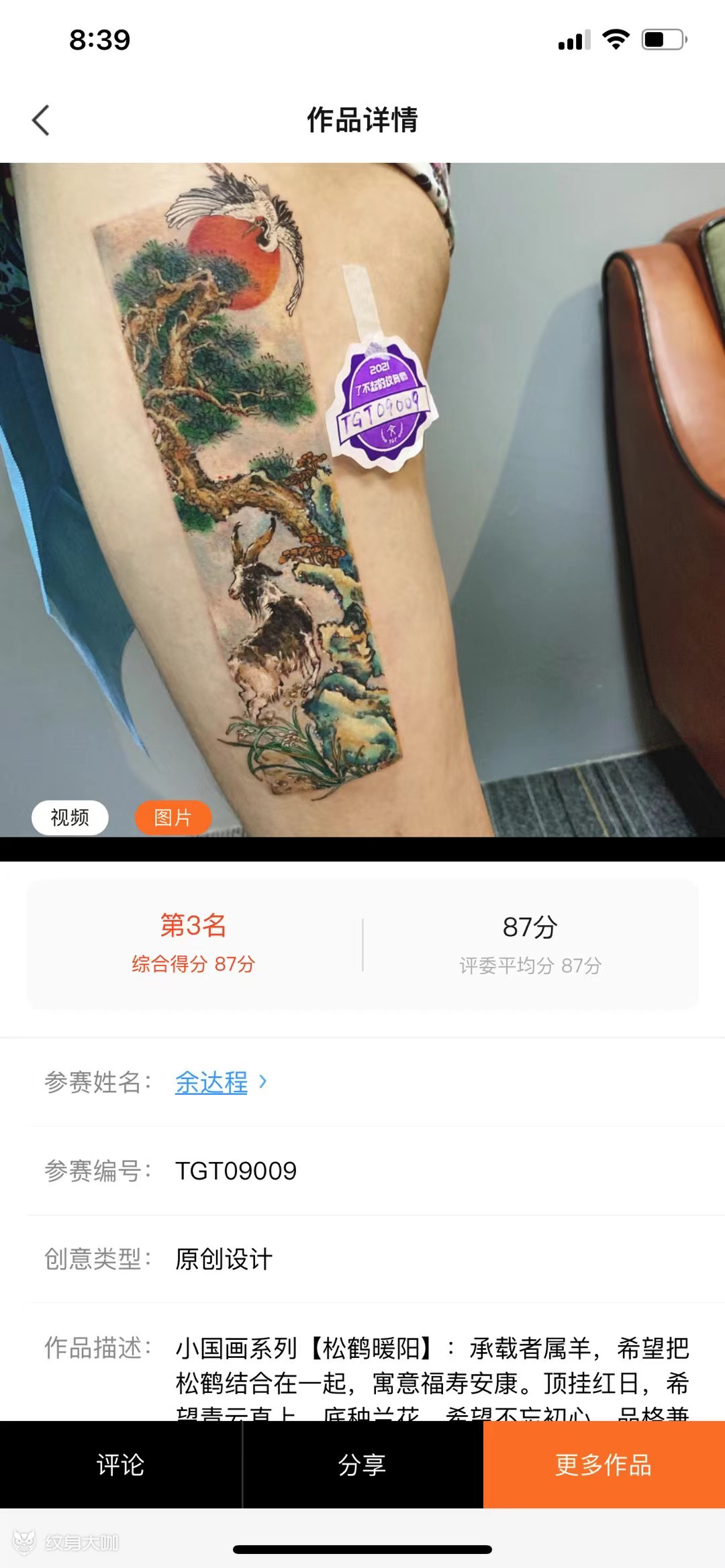This screenshot has height=1568, width=725.
Task: Switch to the 视频 view
Action: [x=70, y=817]
